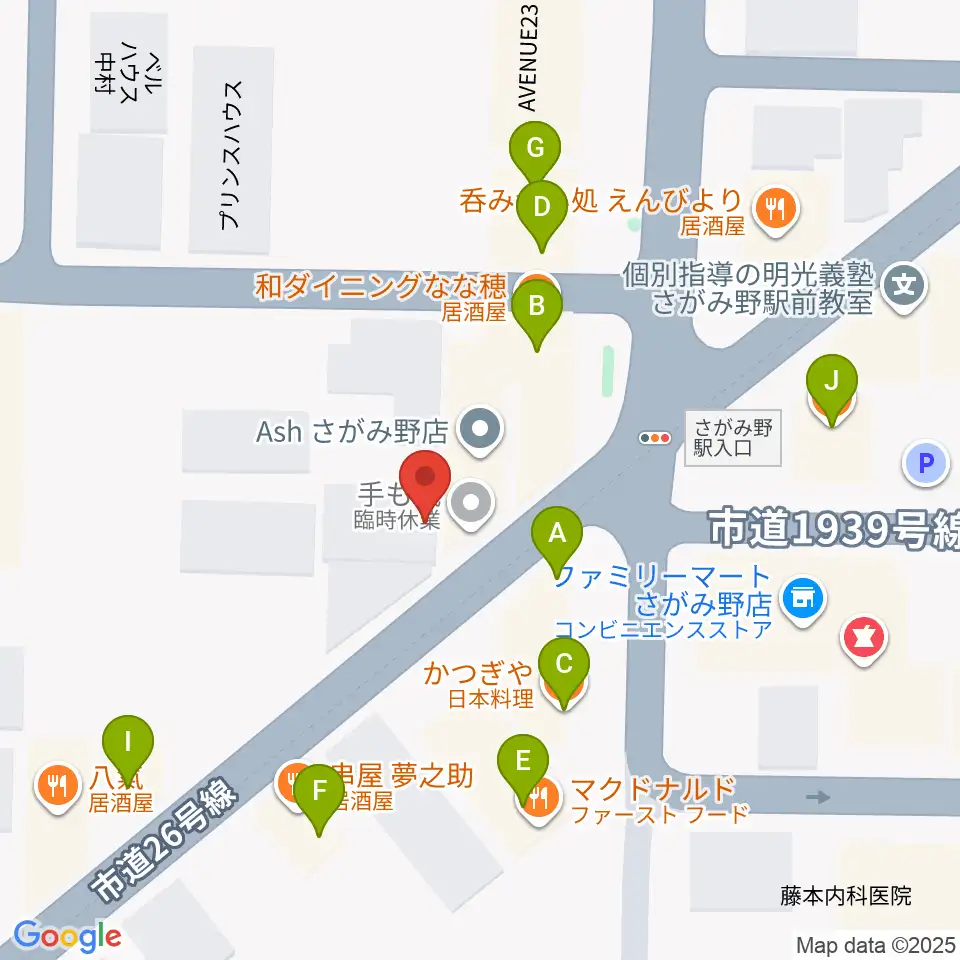Tap green marker A on the map
This screenshot has height=960, width=960.
(558, 535)
